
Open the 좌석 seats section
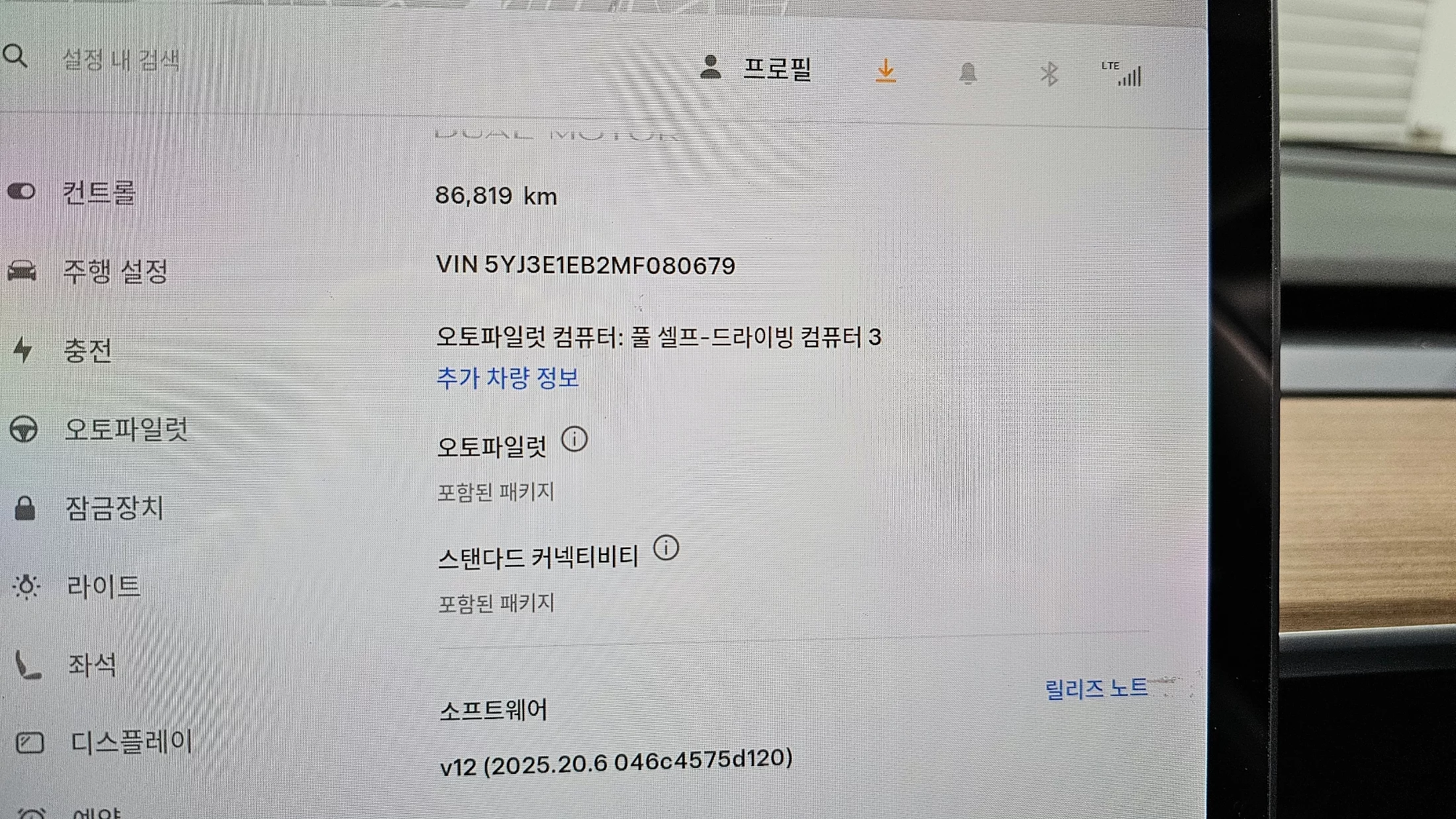92,664
